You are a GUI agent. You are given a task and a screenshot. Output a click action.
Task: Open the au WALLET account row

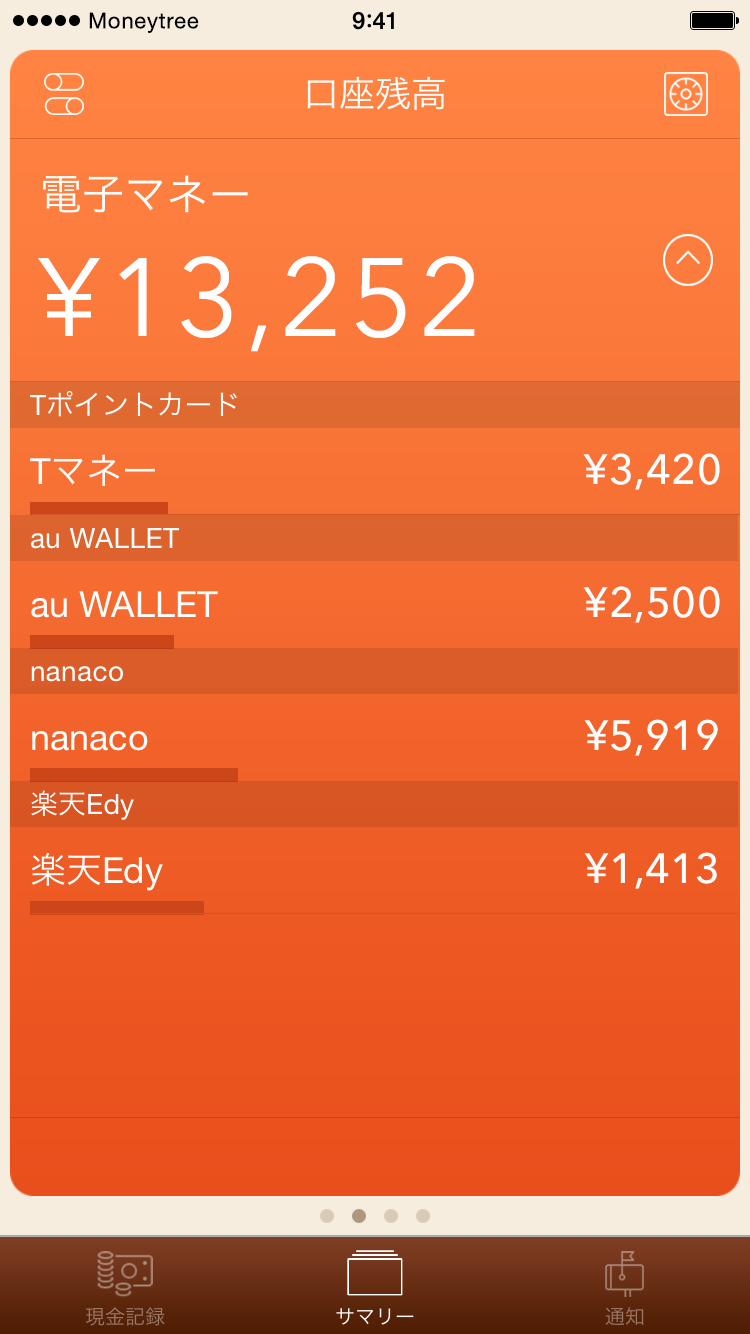[x=375, y=605]
